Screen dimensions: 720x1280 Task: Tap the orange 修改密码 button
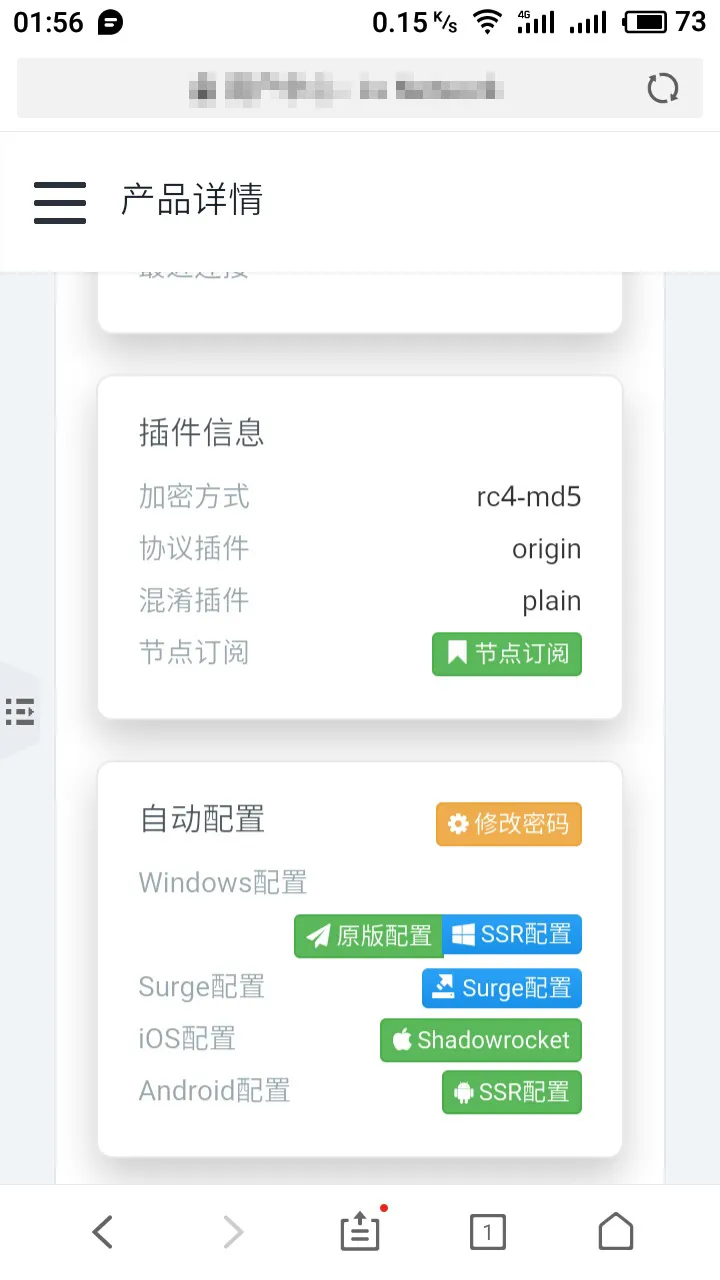pyautogui.click(x=509, y=824)
